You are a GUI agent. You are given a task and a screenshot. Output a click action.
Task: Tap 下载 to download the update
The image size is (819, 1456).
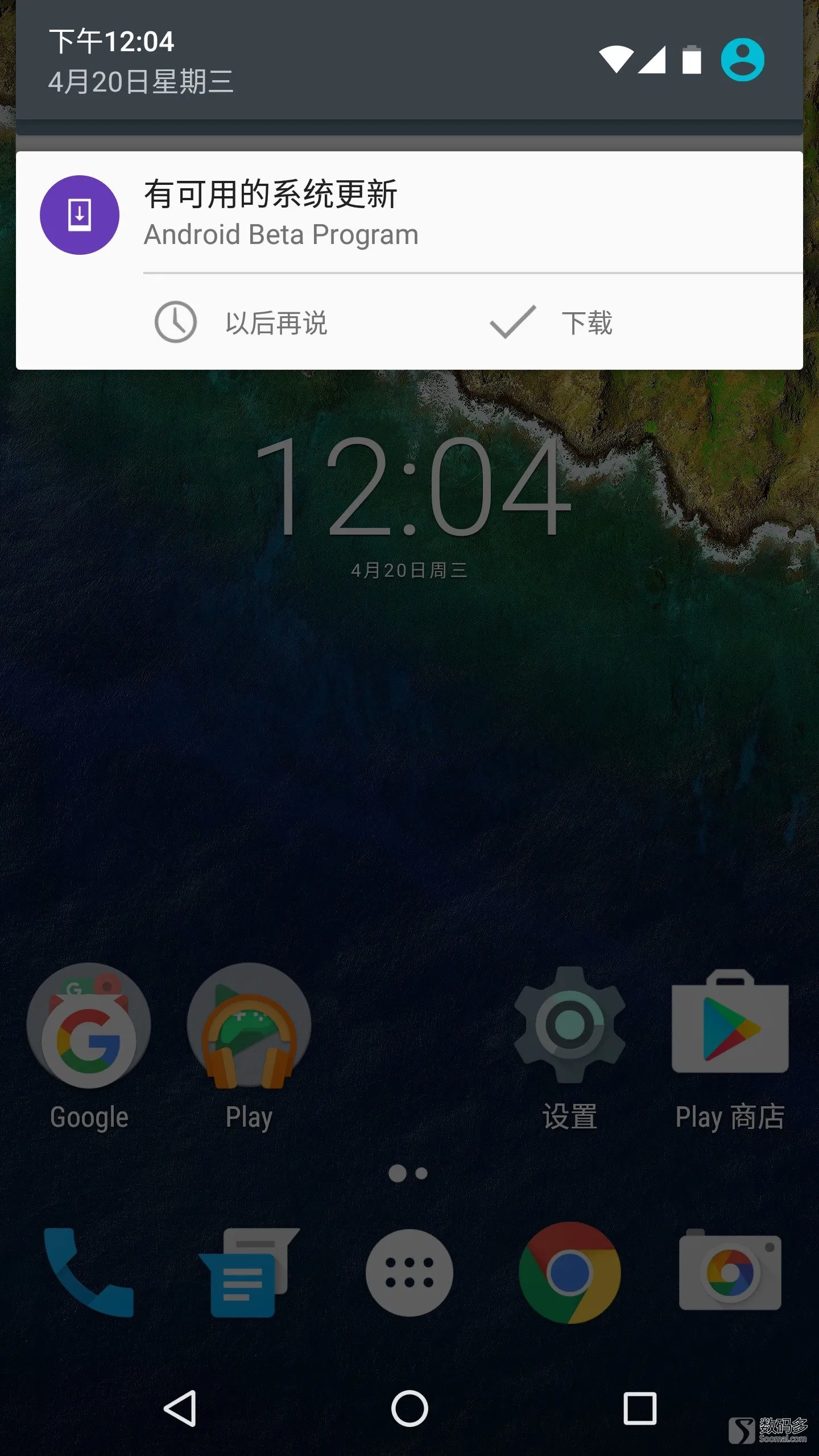point(552,322)
